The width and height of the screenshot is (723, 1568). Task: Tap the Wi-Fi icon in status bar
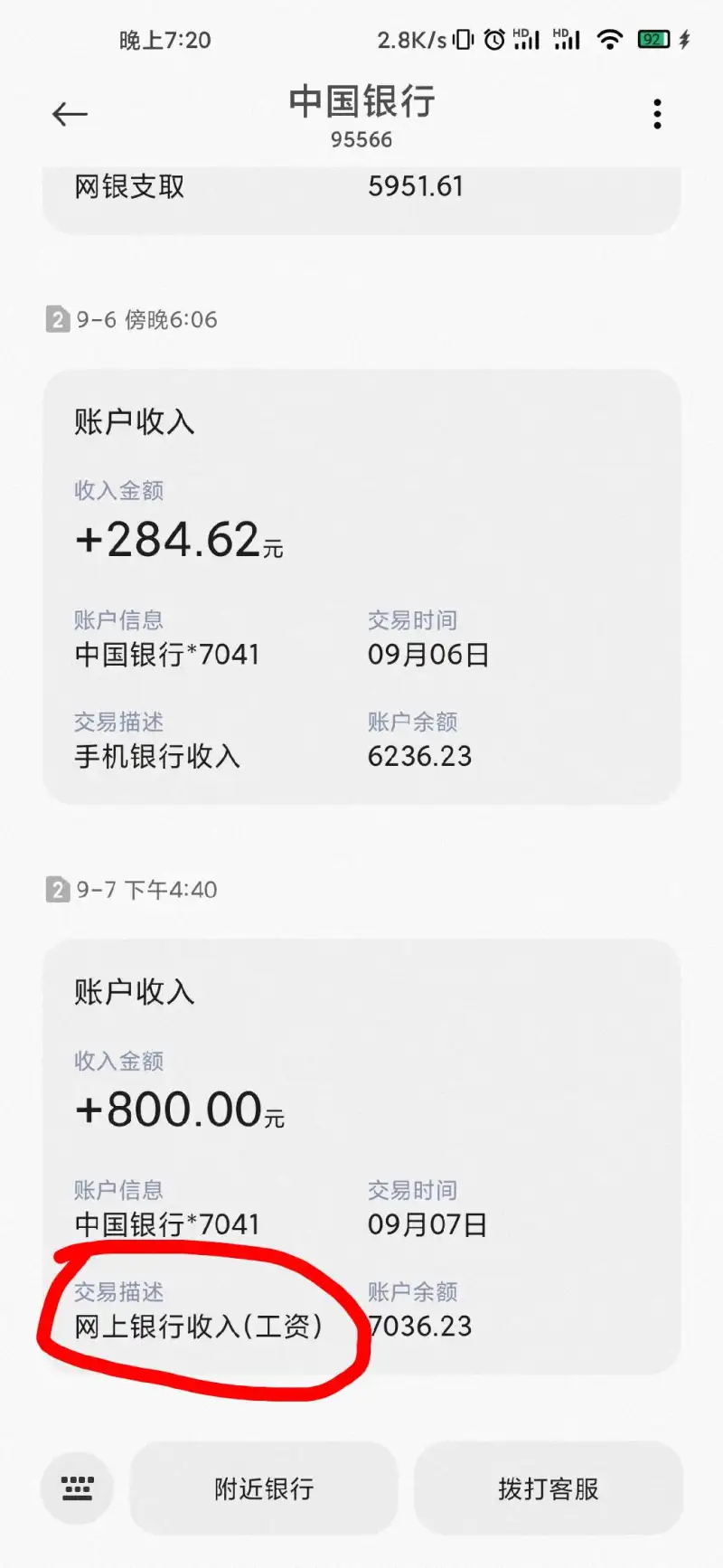[610, 39]
